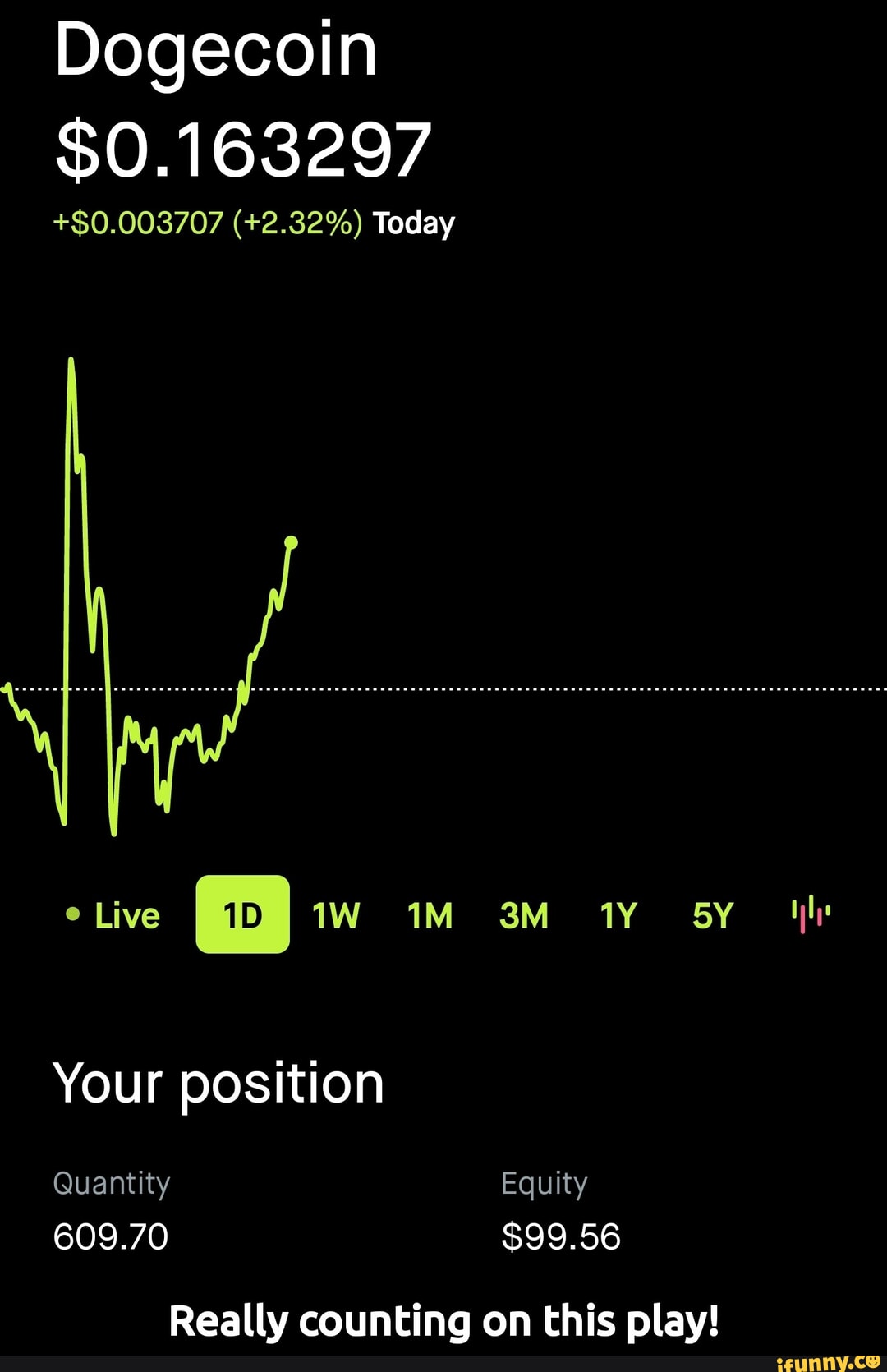887x1372 pixels.
Task: Change the chart range to 1Y
Action: tap(618, 915)
